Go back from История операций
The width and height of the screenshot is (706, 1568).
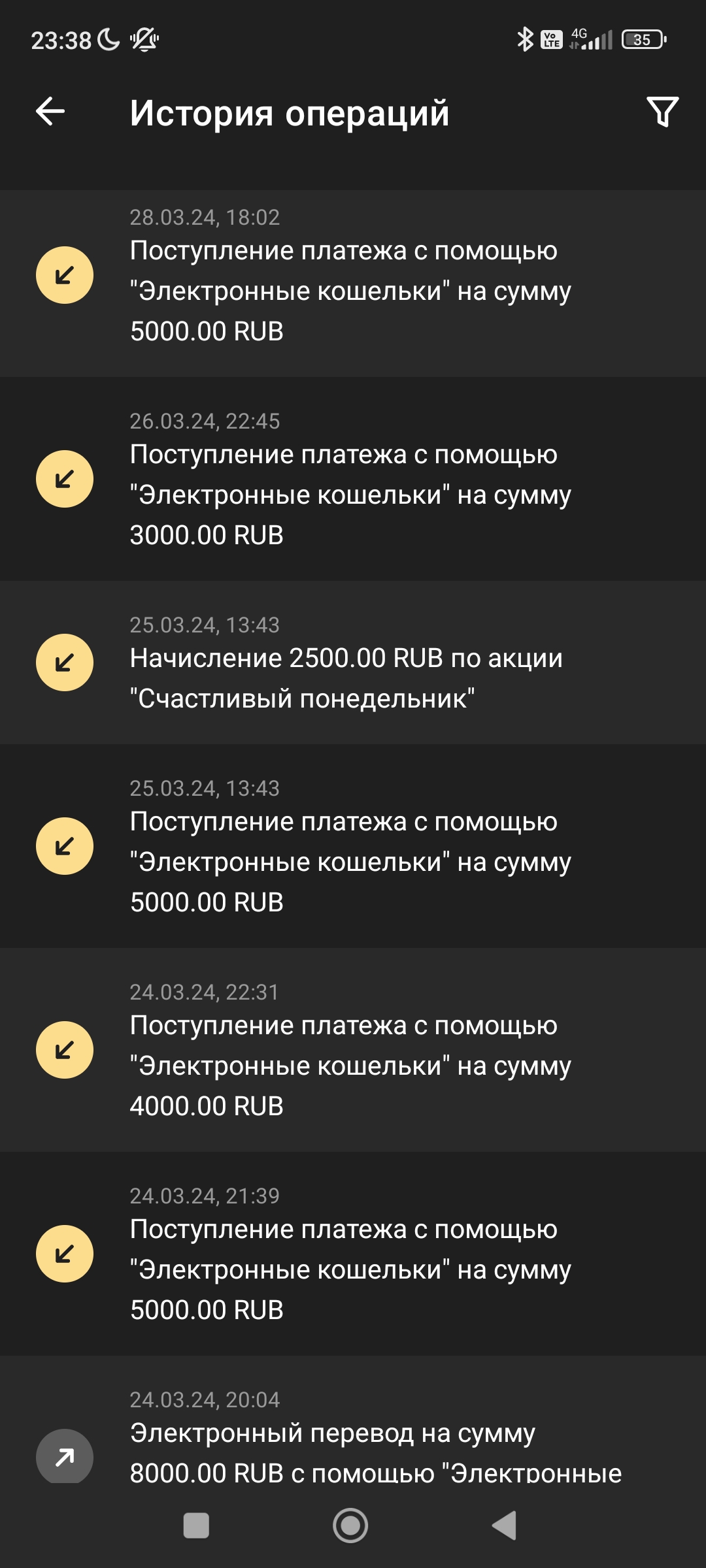coord(50,111)
